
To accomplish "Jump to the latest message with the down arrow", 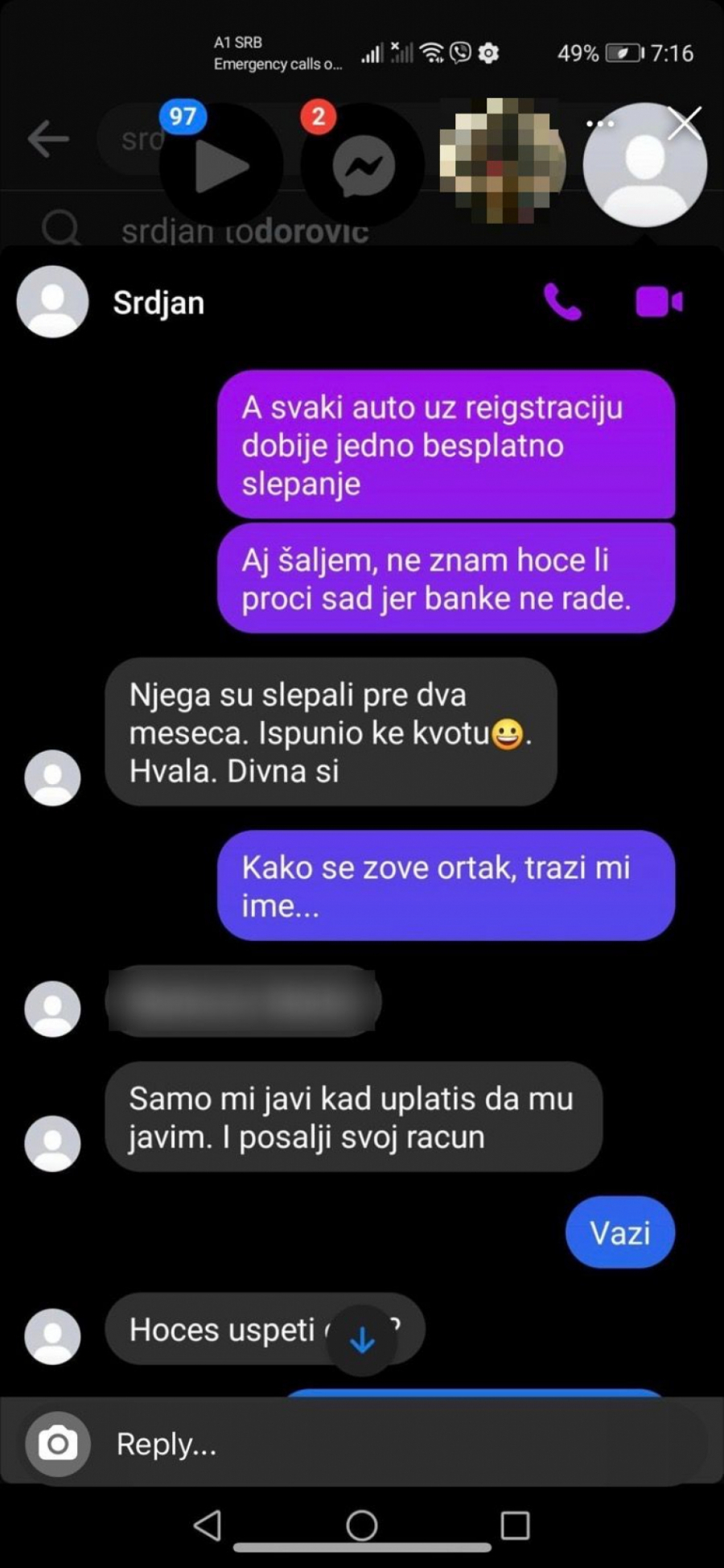I will 362,1340.
